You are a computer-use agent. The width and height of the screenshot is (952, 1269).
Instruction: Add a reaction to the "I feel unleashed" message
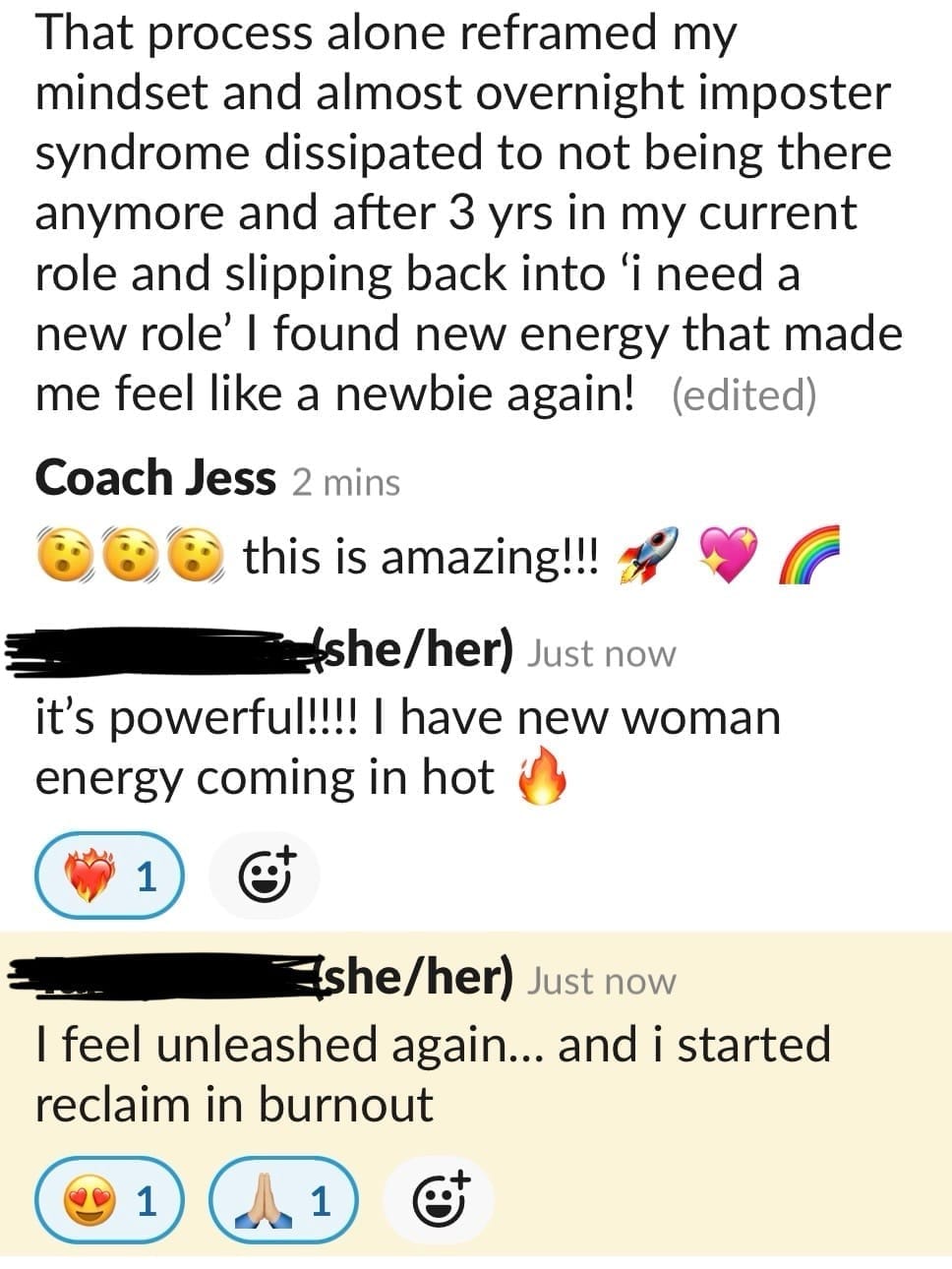pyautogui.click(x=439, y=1201)
